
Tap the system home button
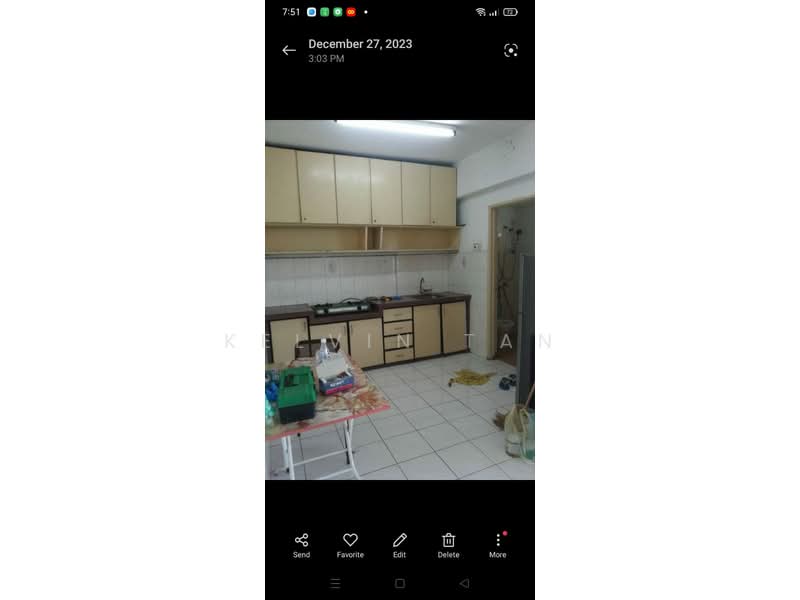(400, 583)
